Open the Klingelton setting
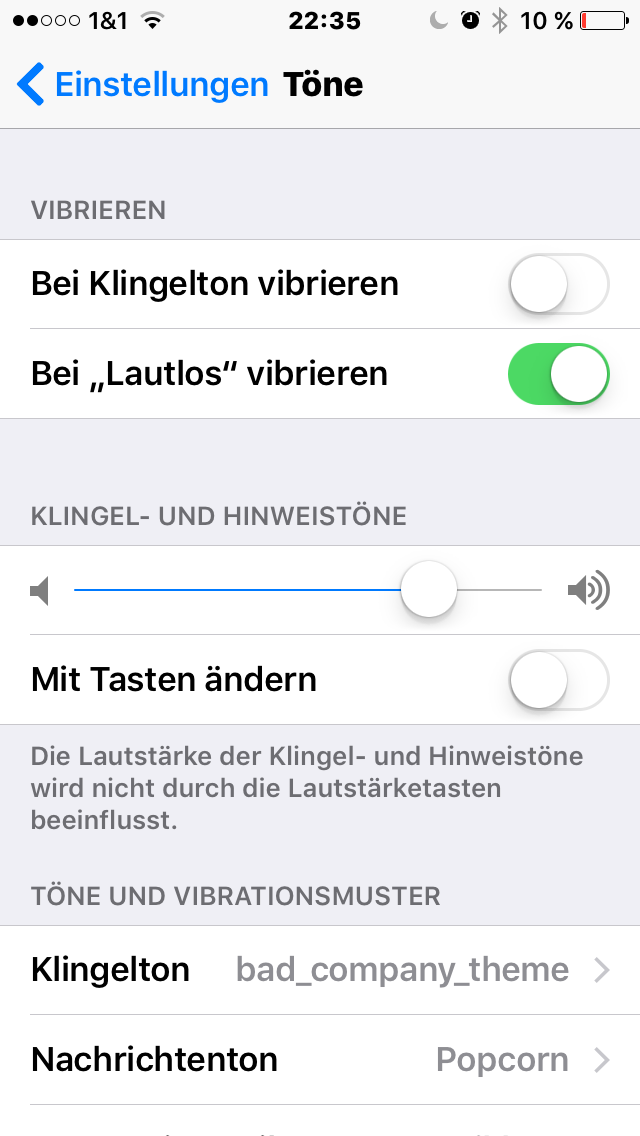The image size is (640, 1136). click(x=320, y=970)
